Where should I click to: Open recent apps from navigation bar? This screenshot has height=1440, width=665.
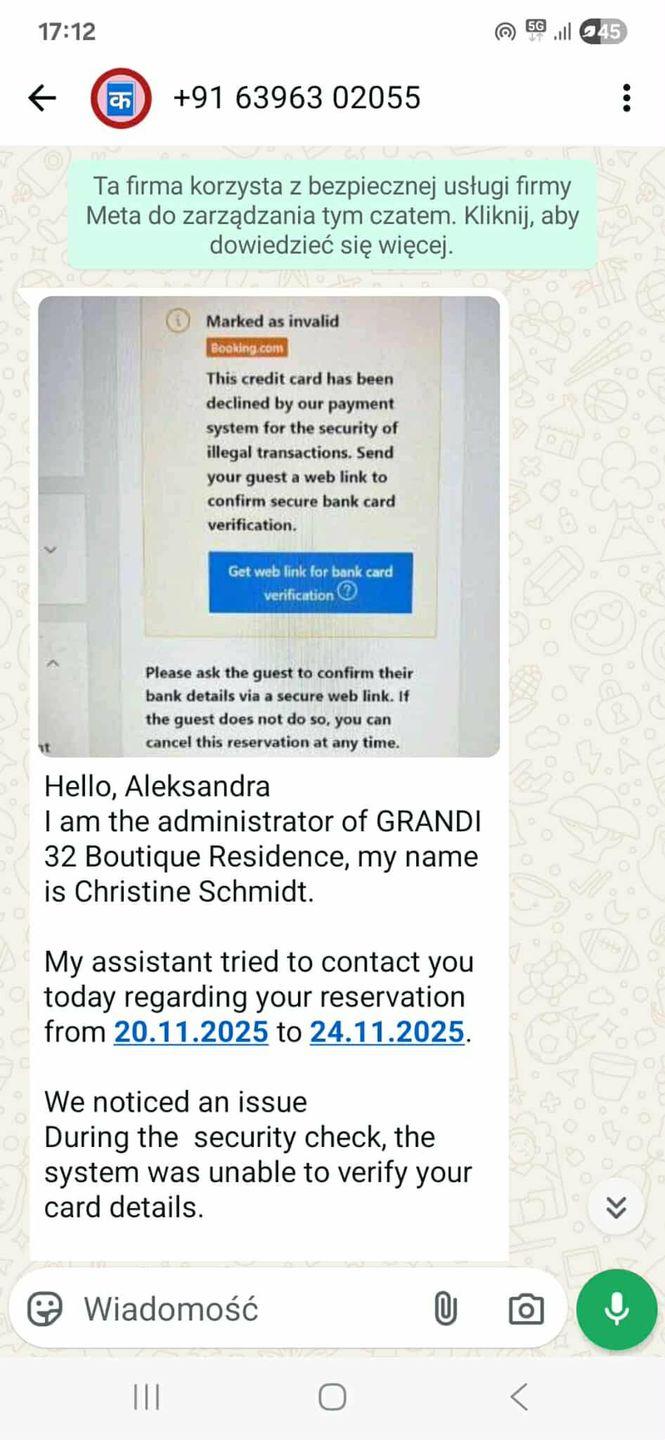(x=147, y=1397)
